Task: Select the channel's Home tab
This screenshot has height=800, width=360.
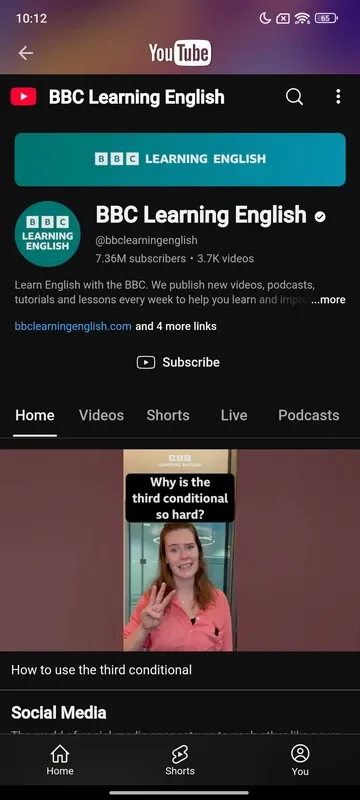Action: tap(35, 415)
